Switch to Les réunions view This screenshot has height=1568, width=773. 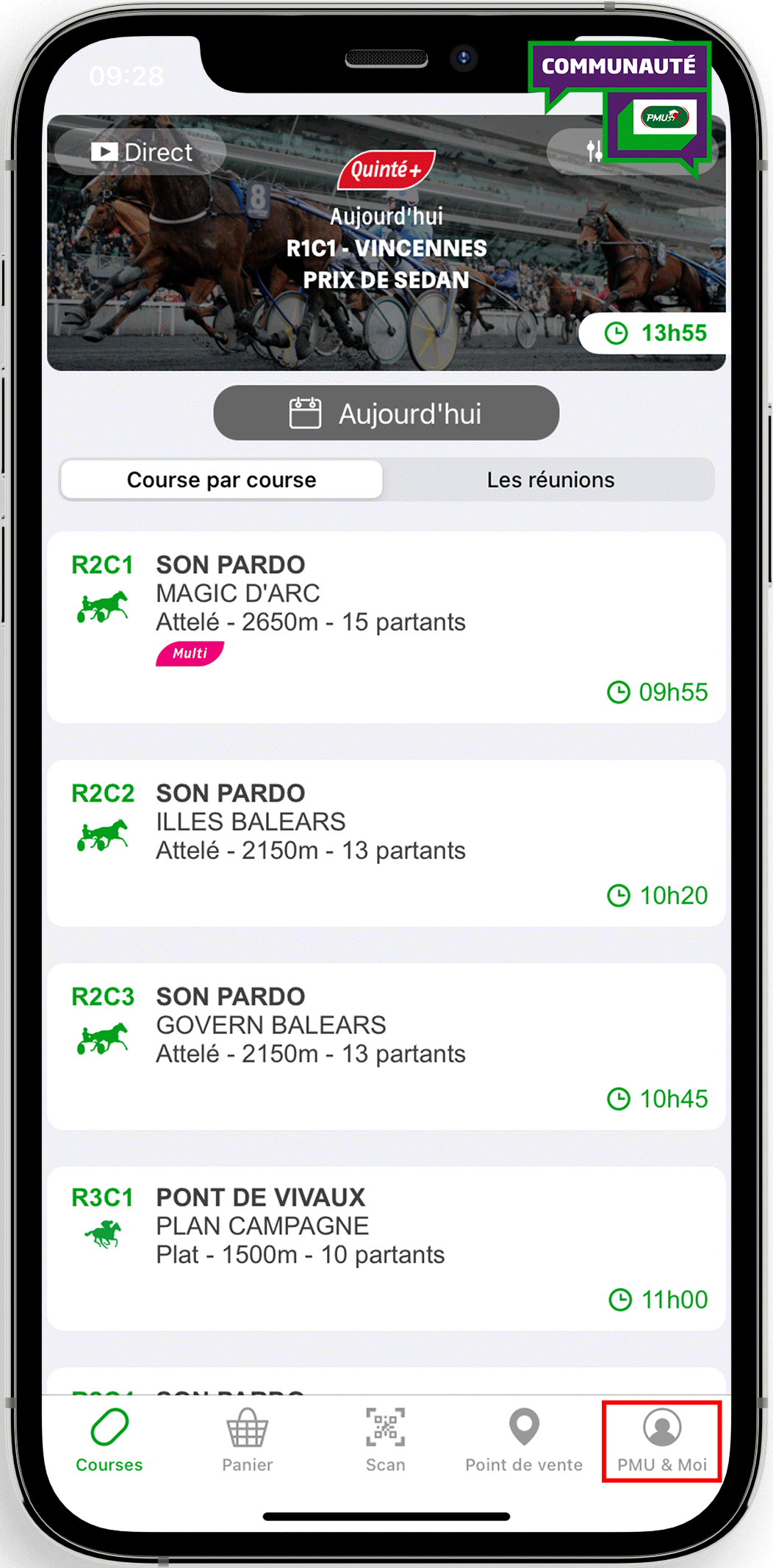[550, 480]
